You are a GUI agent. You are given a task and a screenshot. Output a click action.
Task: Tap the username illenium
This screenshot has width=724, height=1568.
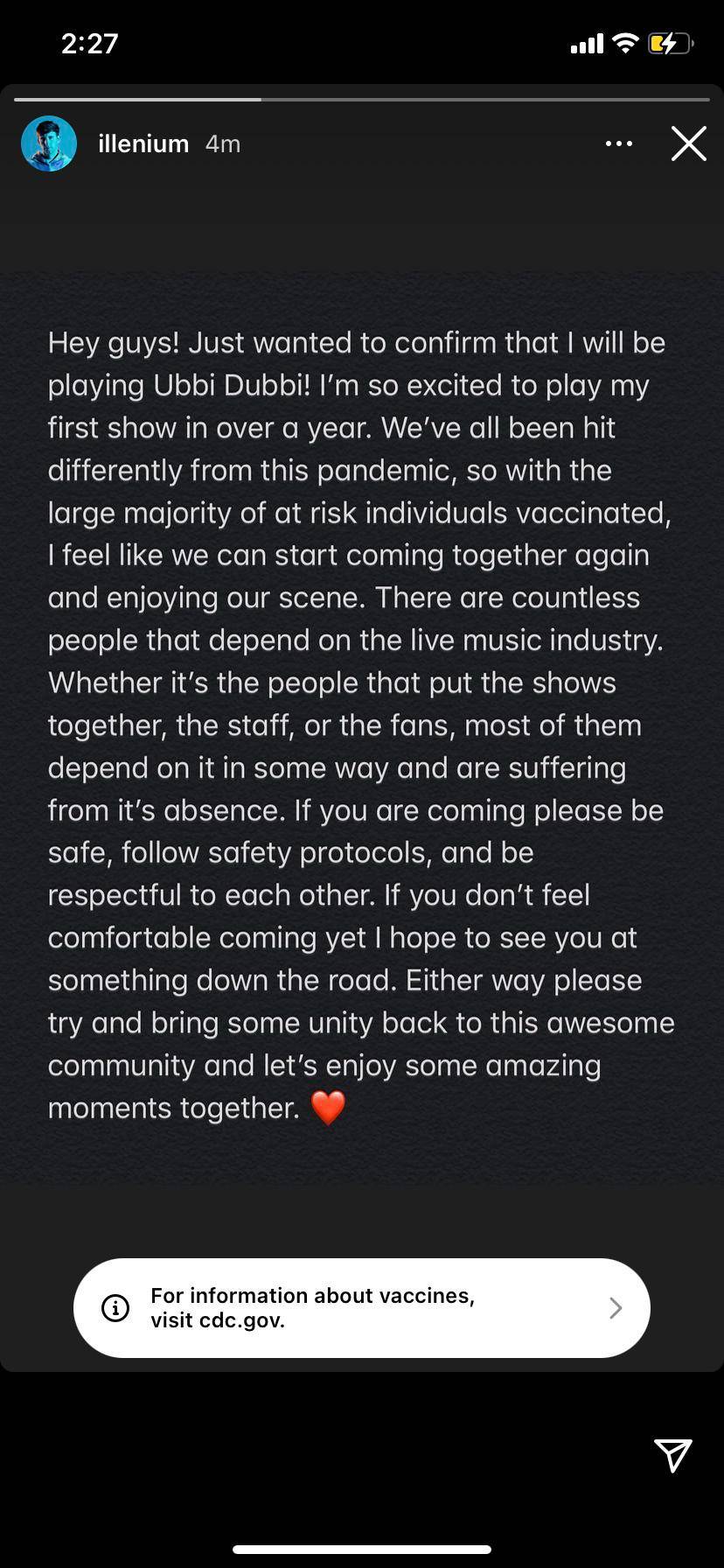(143, 143)
